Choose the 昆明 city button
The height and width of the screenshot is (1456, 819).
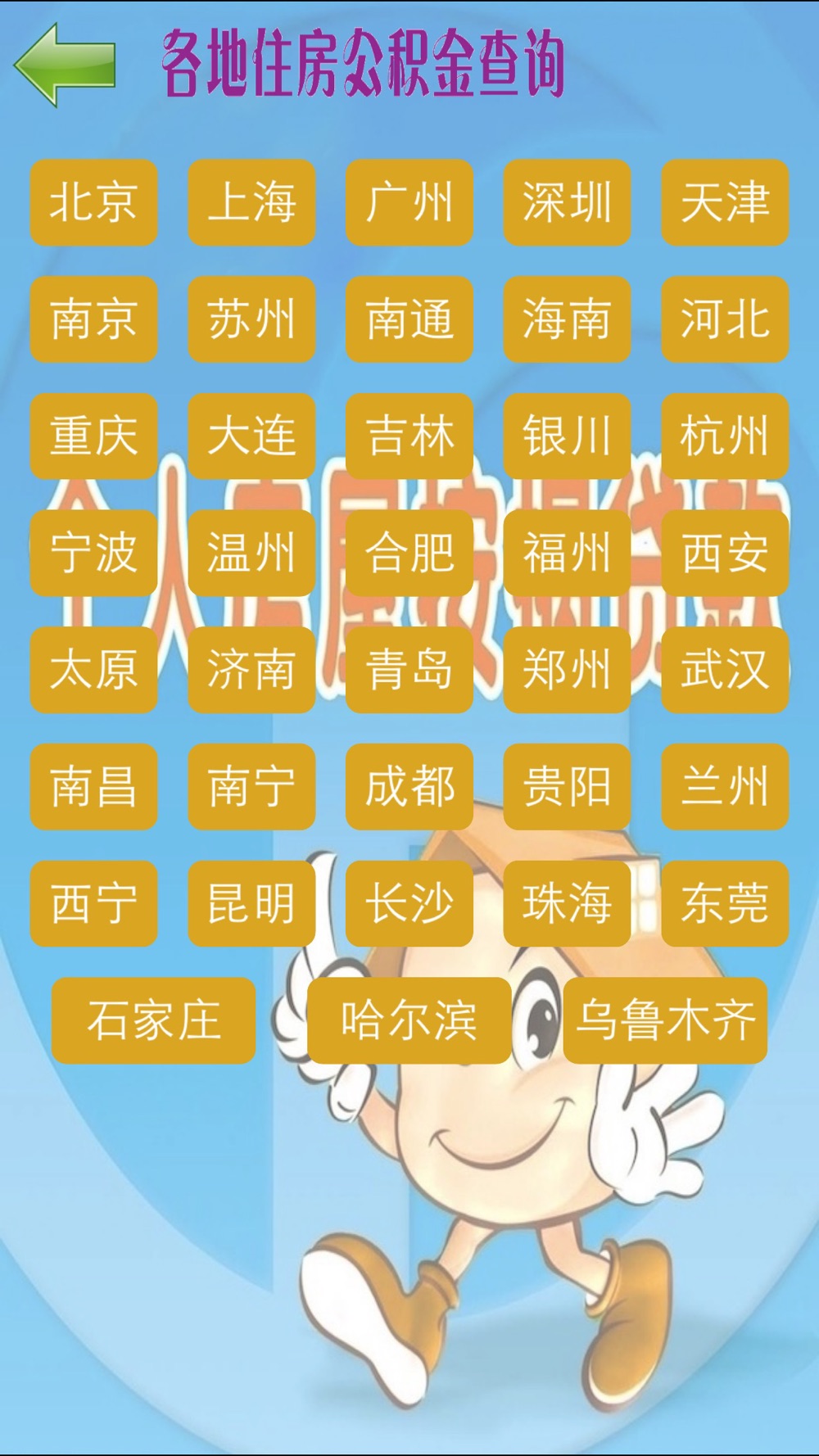pyautogui.click(x=251, y=903)
